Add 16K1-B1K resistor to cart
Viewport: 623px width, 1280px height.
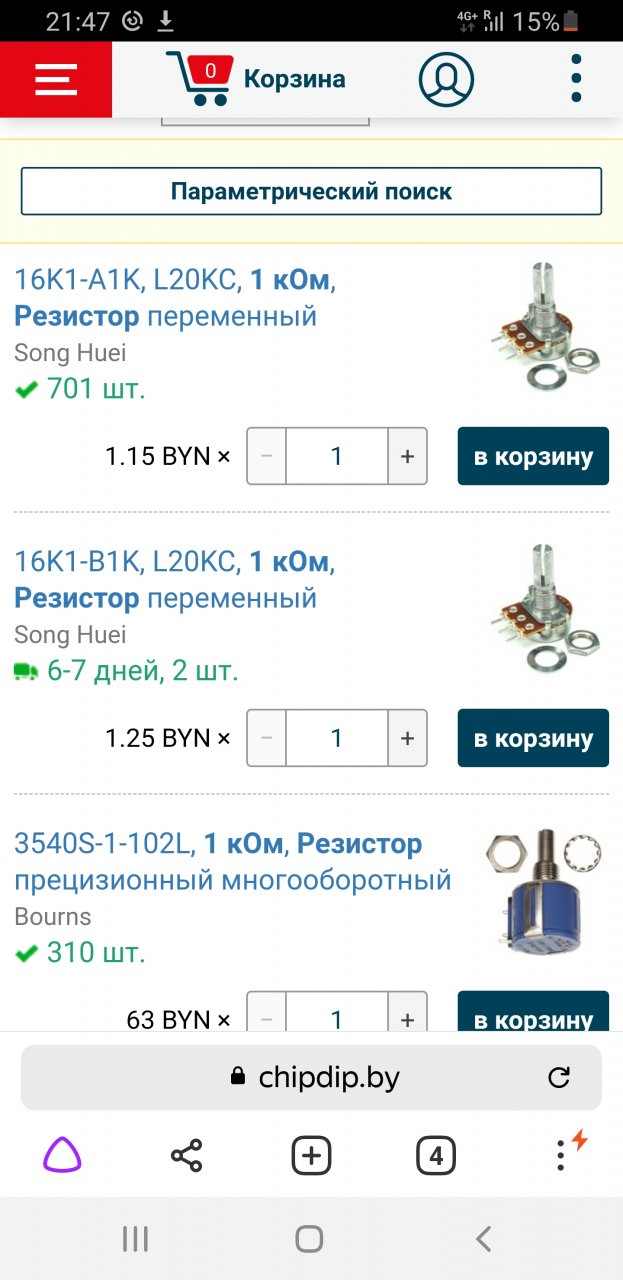point(533,738)
